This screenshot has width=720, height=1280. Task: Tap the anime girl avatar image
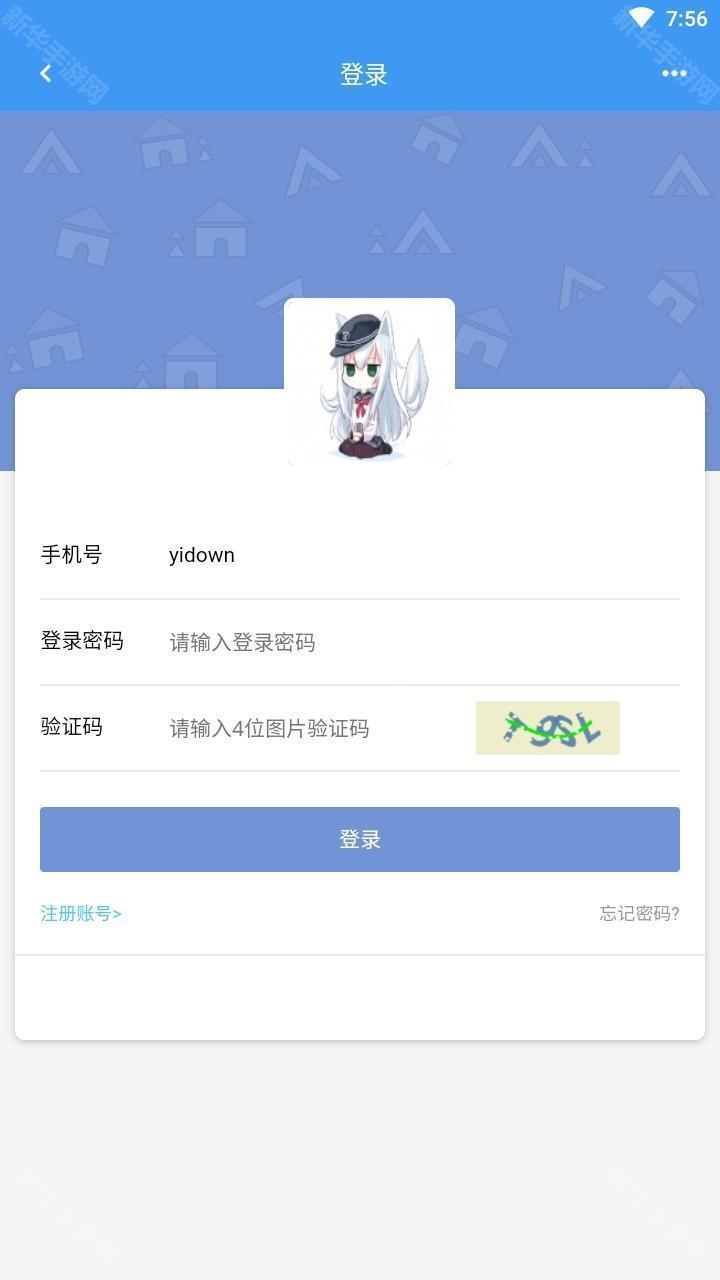(x=369, y=382)
